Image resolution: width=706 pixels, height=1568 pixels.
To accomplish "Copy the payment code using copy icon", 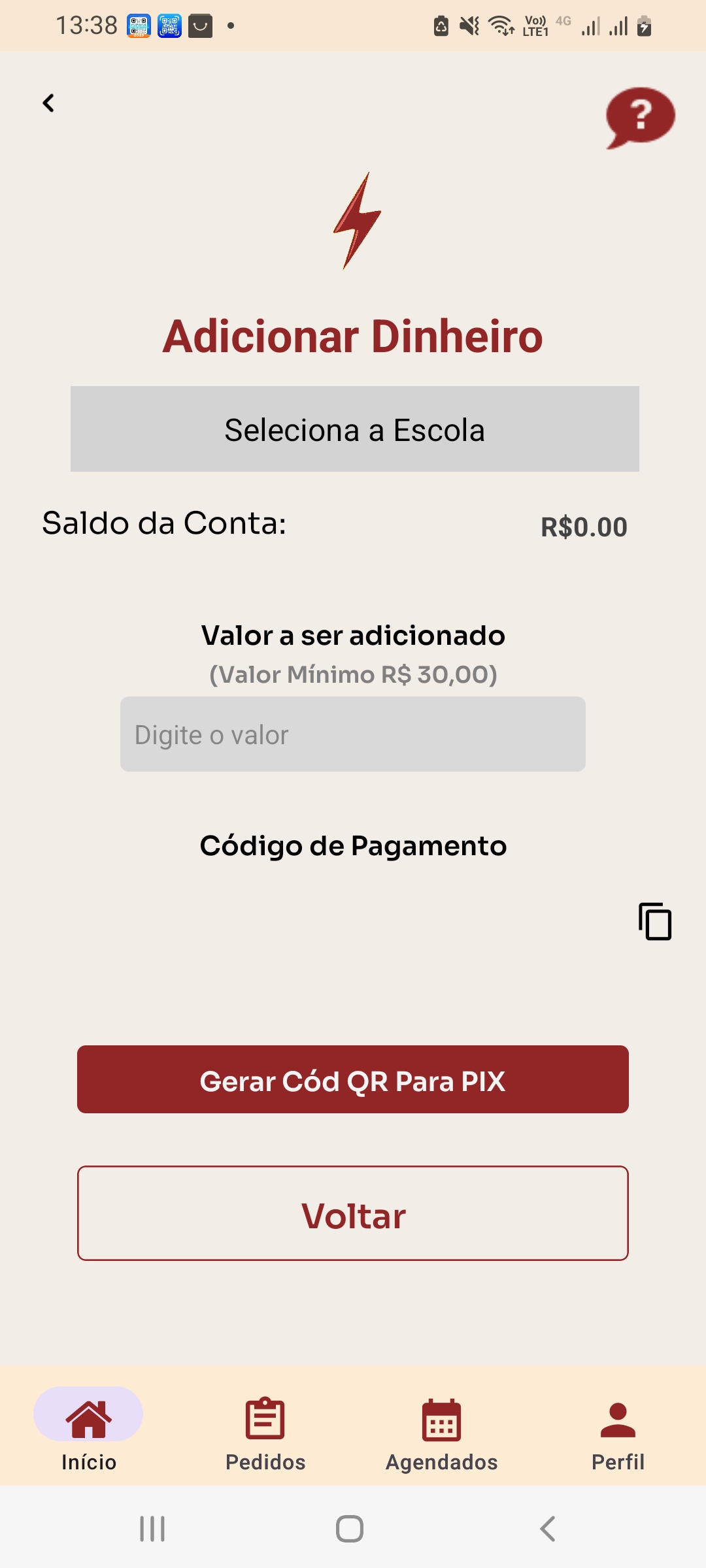I will point(654,922).
